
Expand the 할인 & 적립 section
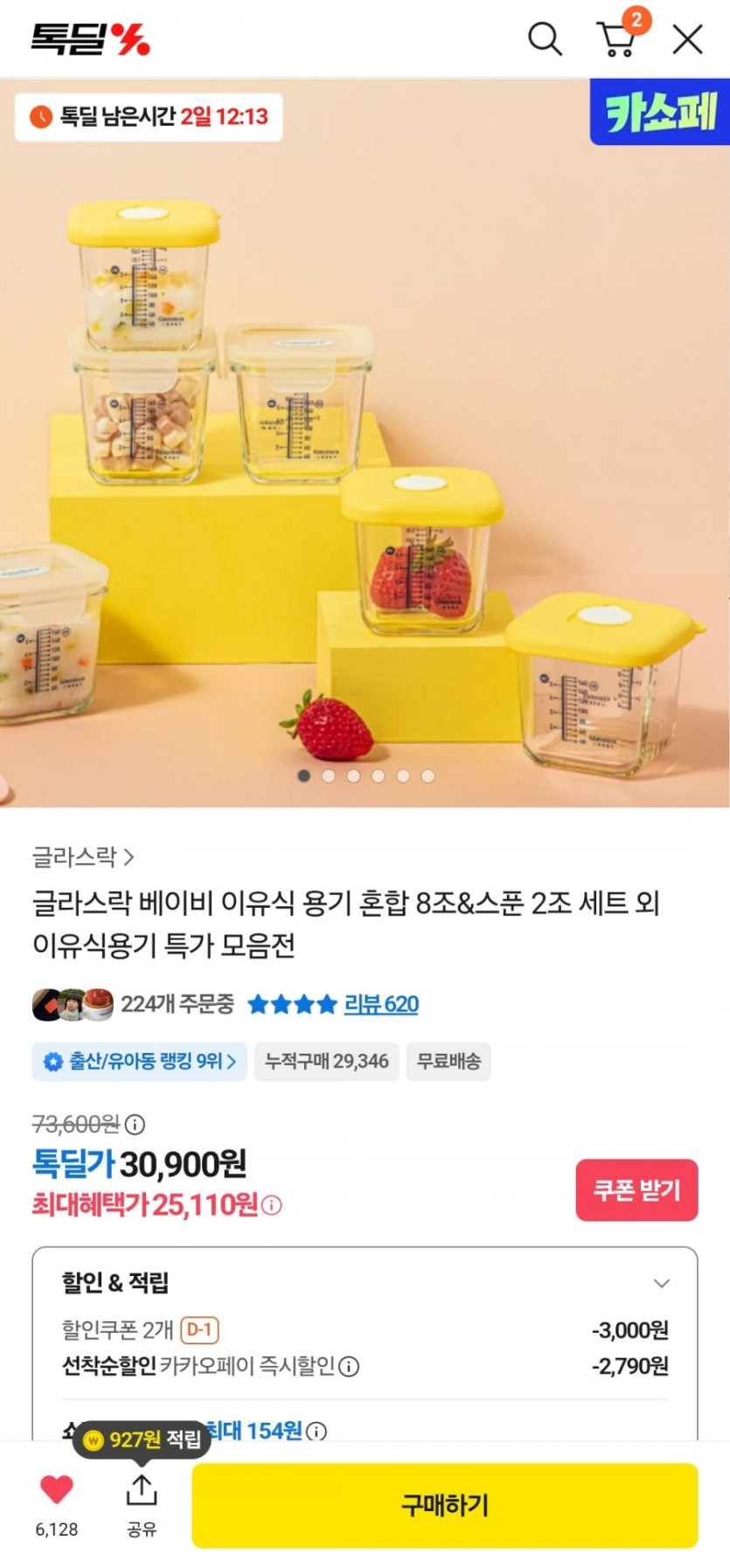662,1283
